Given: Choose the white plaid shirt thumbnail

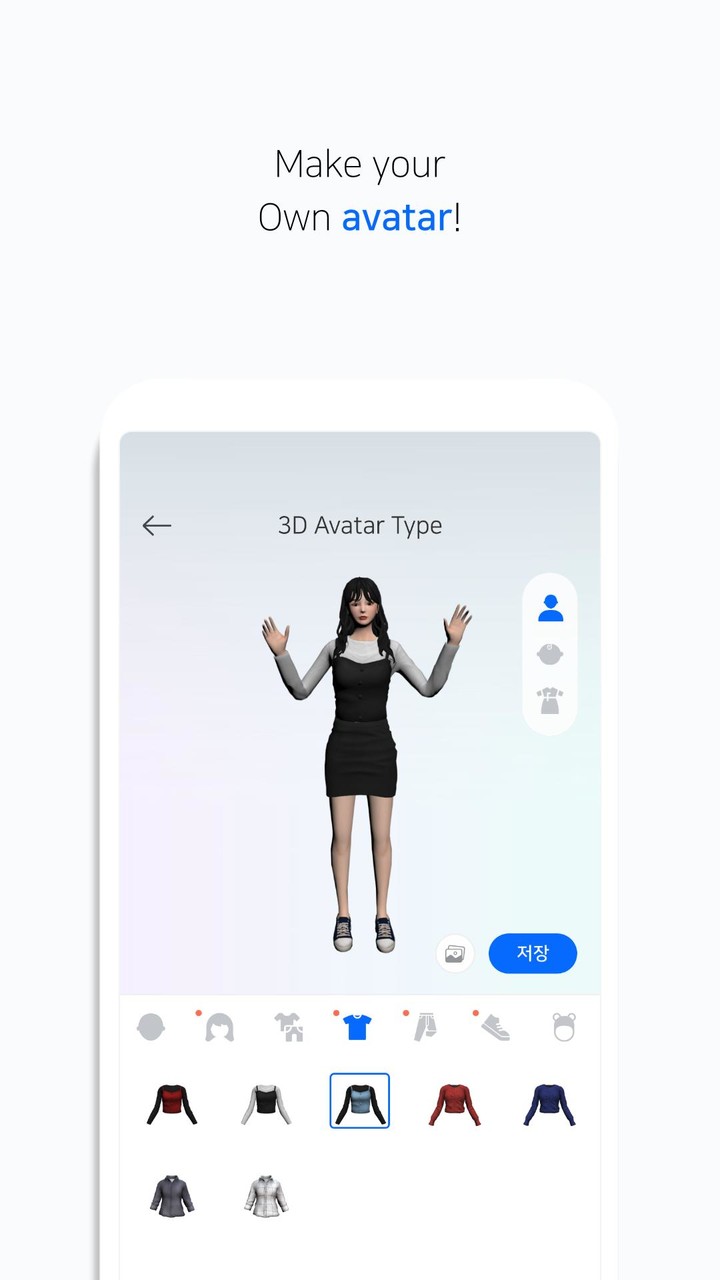Looking at the screenshot, I should (x=264, y=1197).
